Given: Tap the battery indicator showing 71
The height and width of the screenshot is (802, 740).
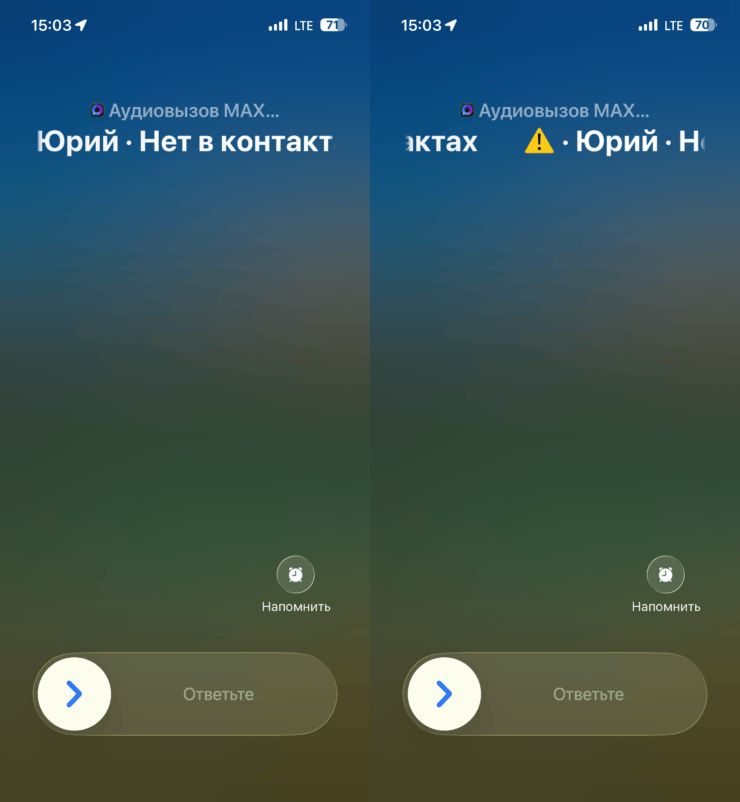Looking at the screenshot, I should tap(330, 24).
